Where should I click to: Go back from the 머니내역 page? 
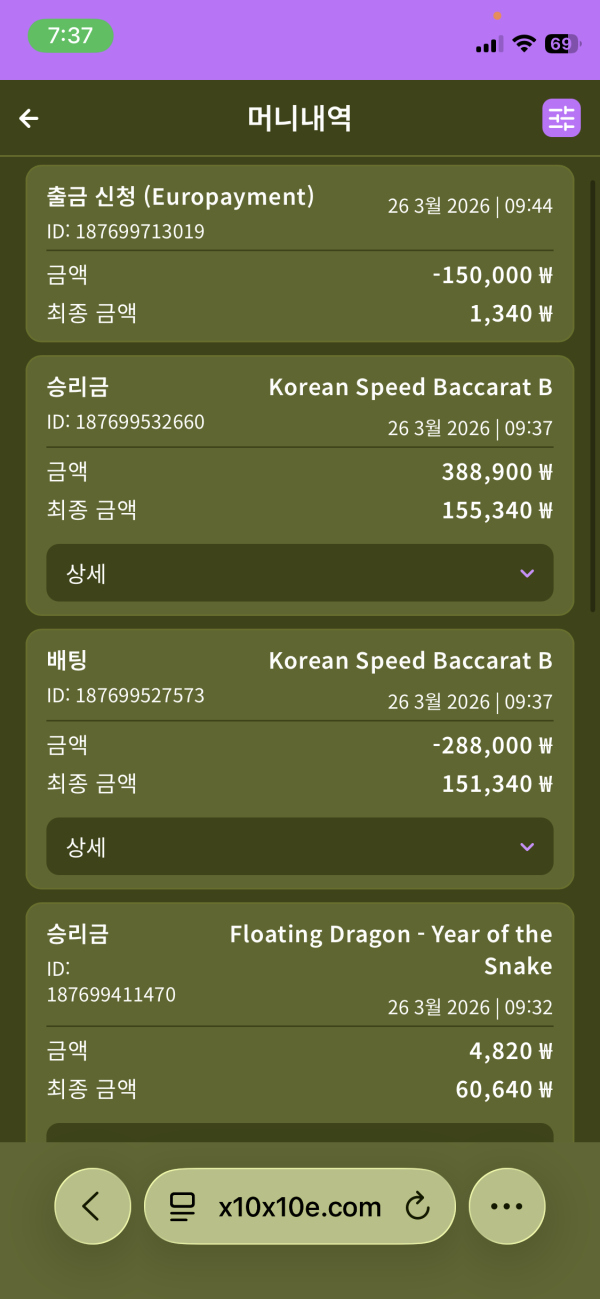click(x=29, y=119)
